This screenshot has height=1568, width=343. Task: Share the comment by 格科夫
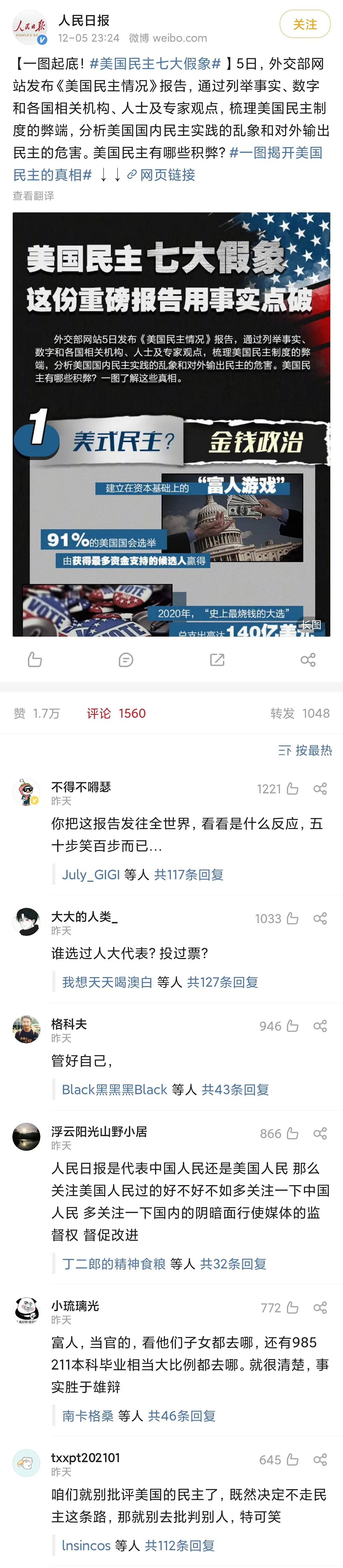[320, 1026]
